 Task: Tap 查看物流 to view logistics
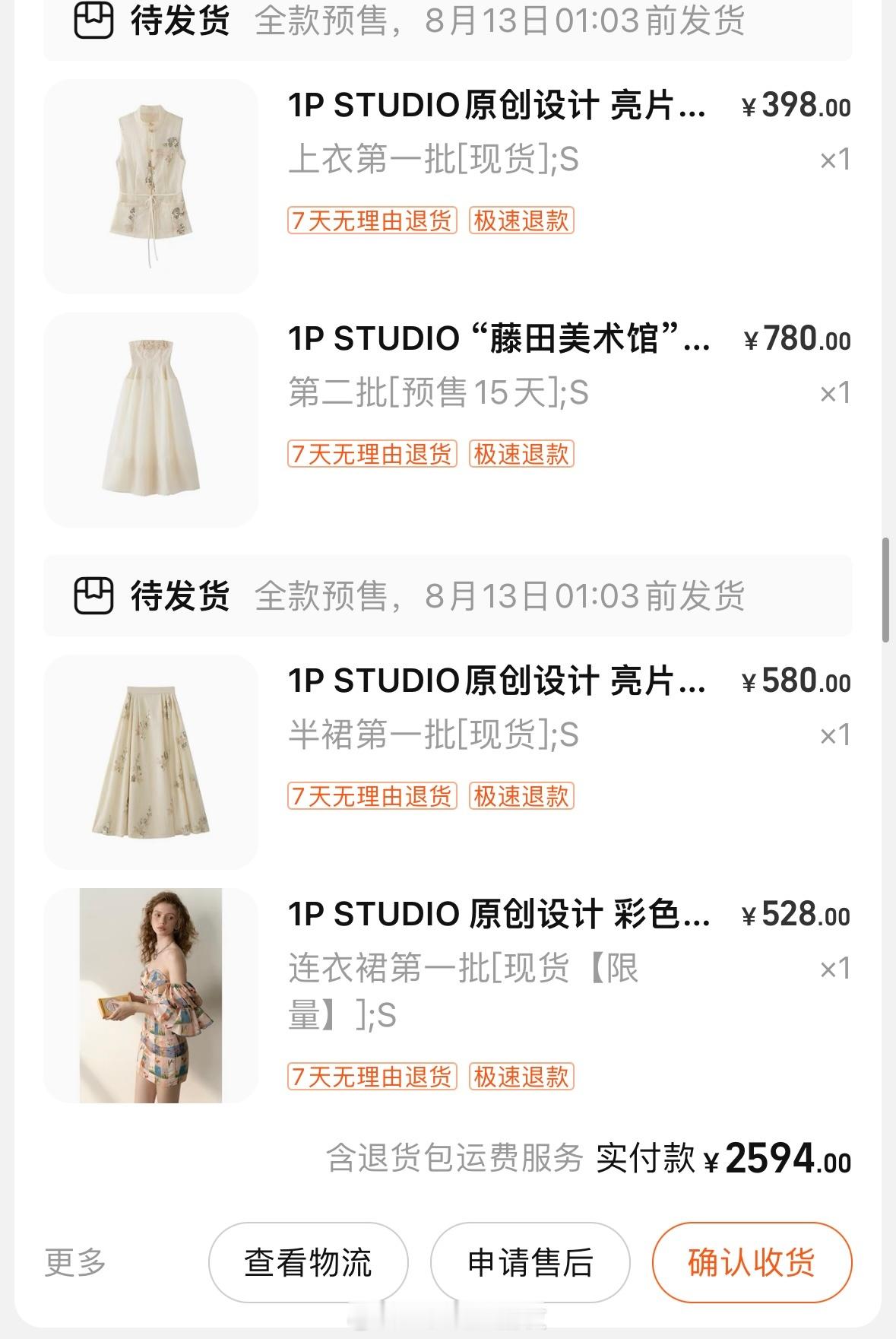308,1263
